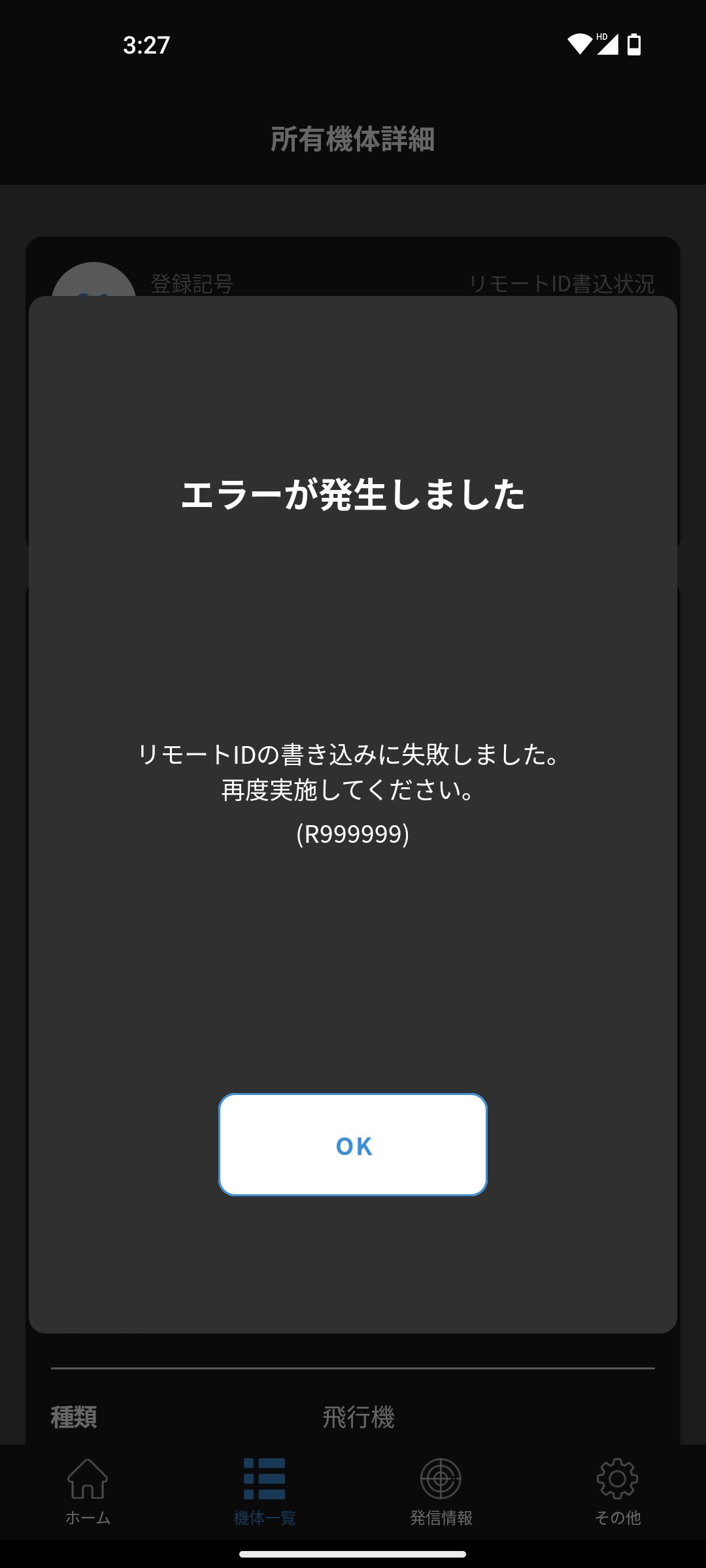Switch to the ホーム tab

(x=88, y=1491)
